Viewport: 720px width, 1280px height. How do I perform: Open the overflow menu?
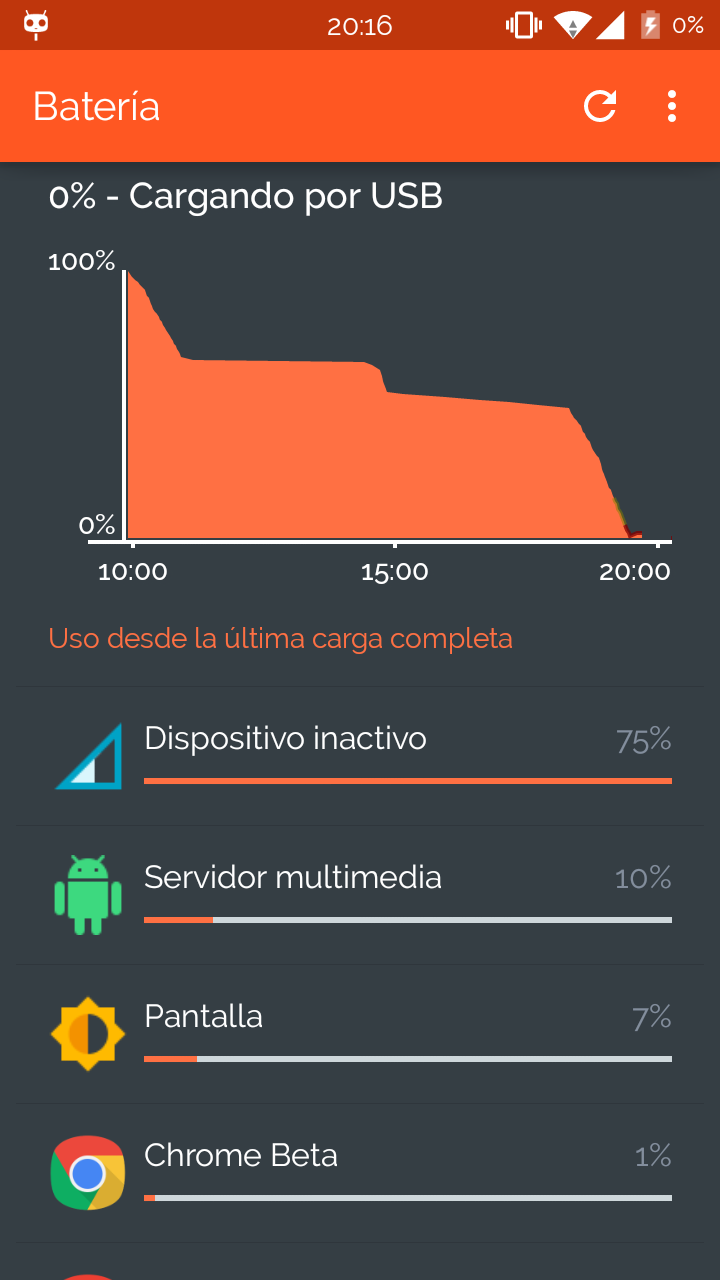(672, 106)
